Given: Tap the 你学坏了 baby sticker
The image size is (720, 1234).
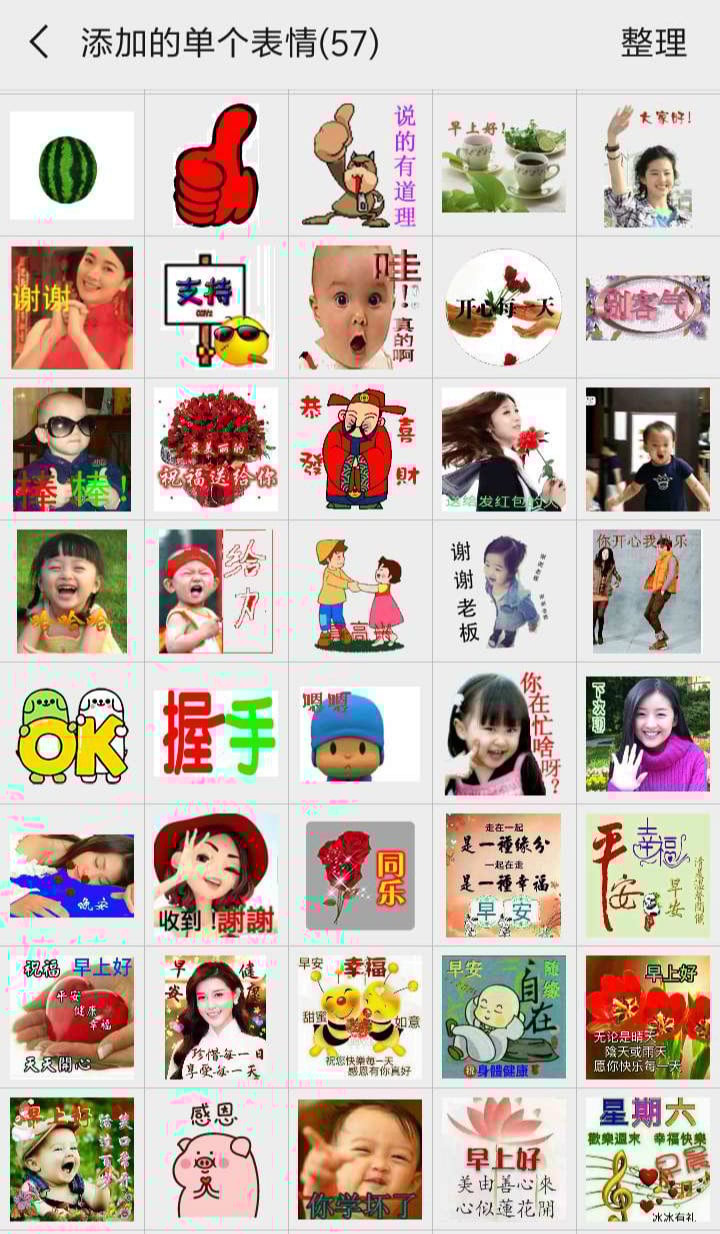Looking at the screenshot, I should click(360, 1160).
